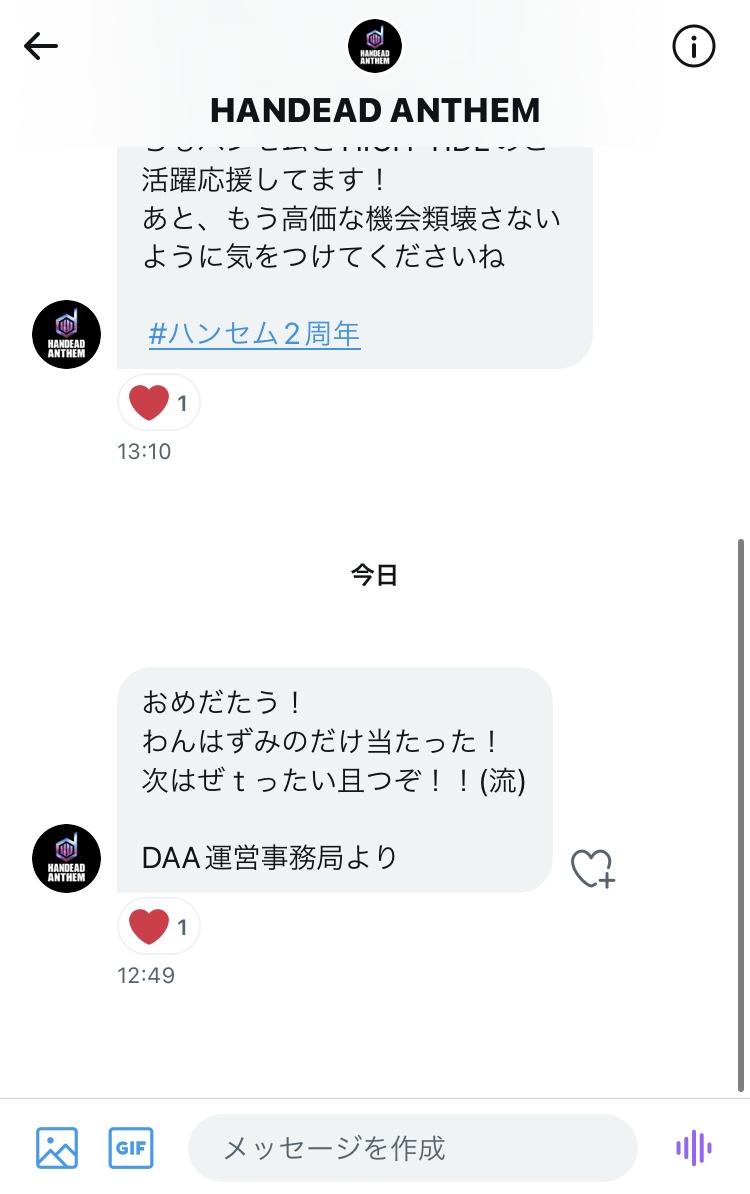Open HANDEAD ANTHEM profile from the header
Viewport: 750px width, 1194px height.
tap(375, 47)
